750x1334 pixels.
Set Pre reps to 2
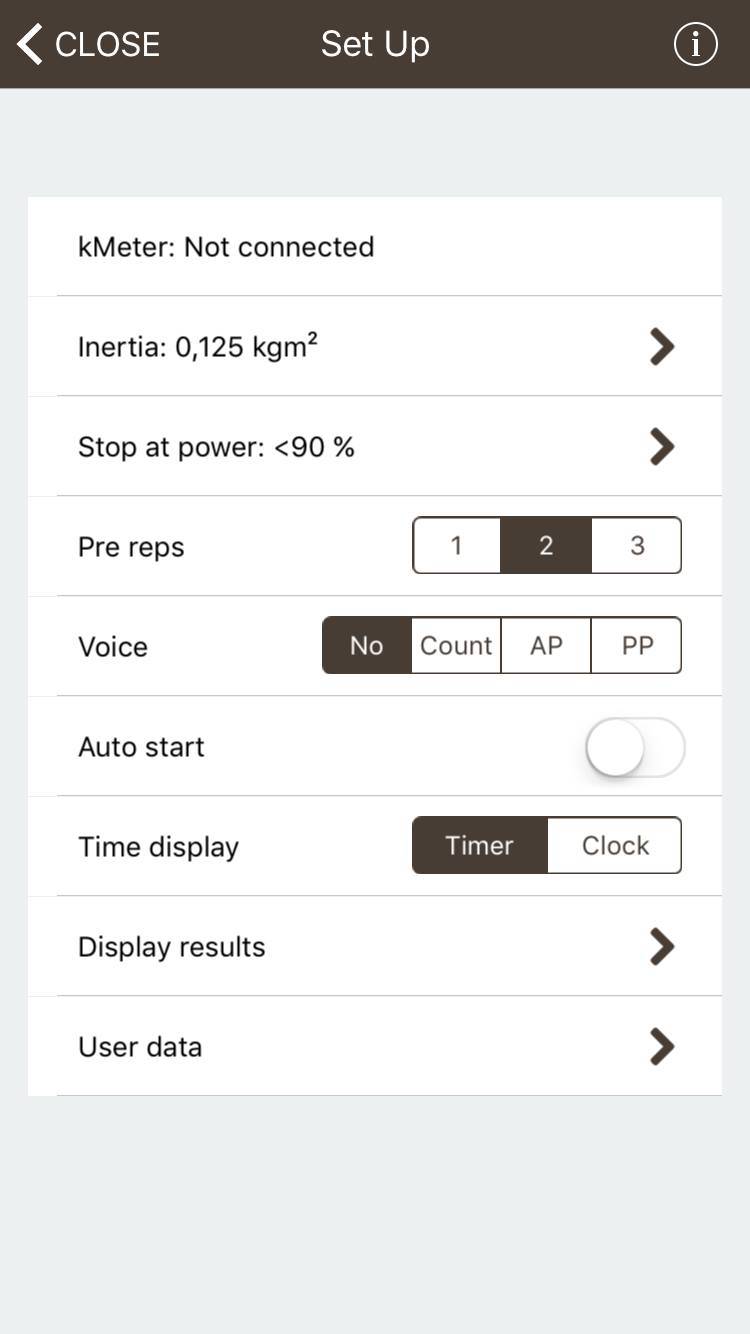pyautogui.click(x=546, y=546)
